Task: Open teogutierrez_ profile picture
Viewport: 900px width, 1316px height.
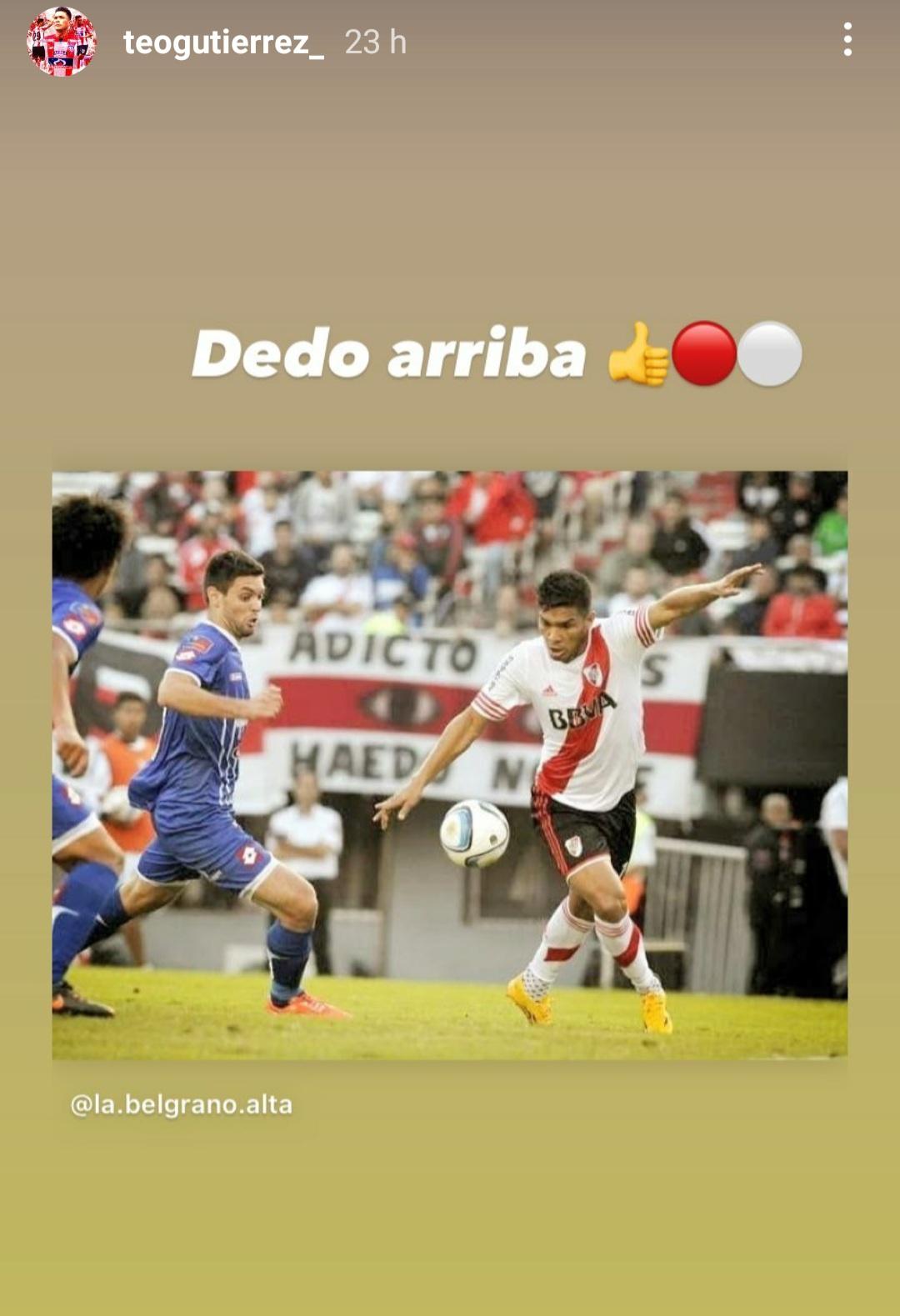Action: [x=62, y=42]
